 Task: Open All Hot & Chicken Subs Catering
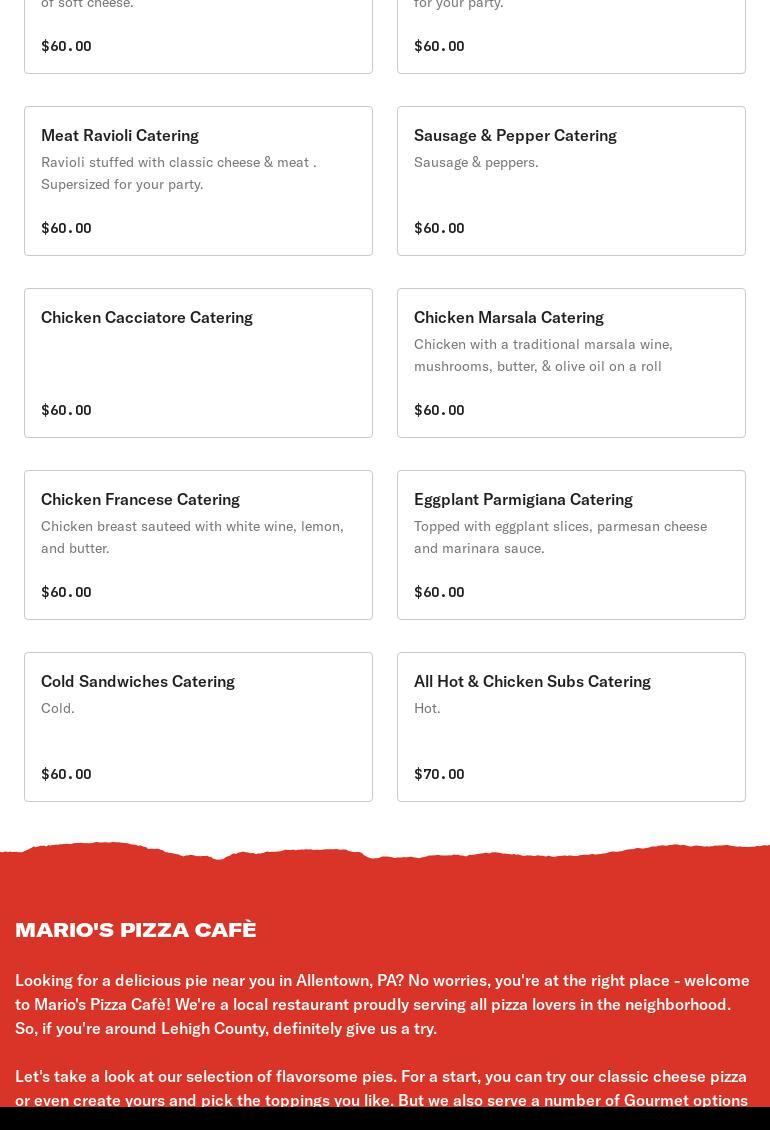pos(571,727)
